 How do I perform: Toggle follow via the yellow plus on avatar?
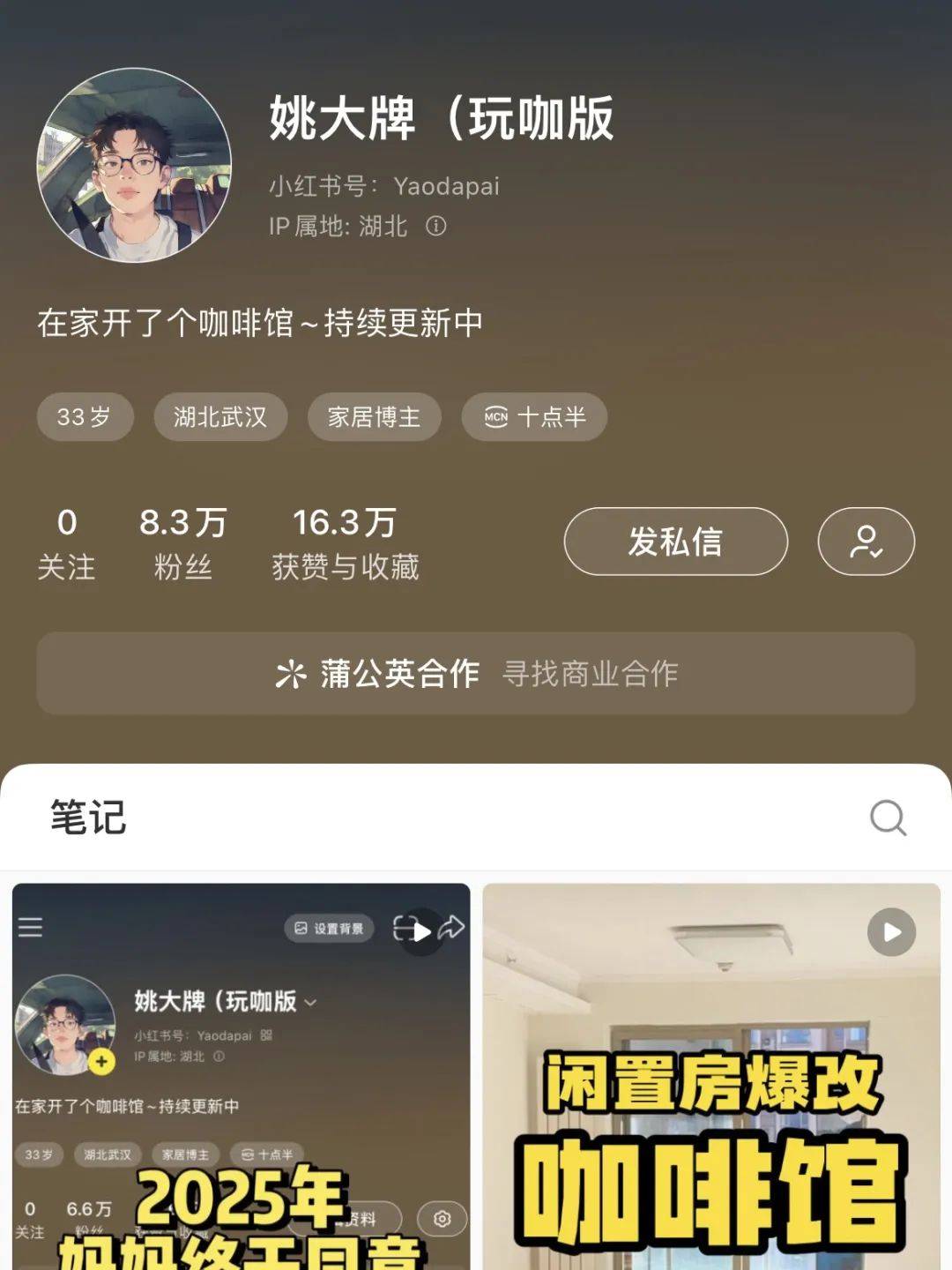tap(102, 1062)
